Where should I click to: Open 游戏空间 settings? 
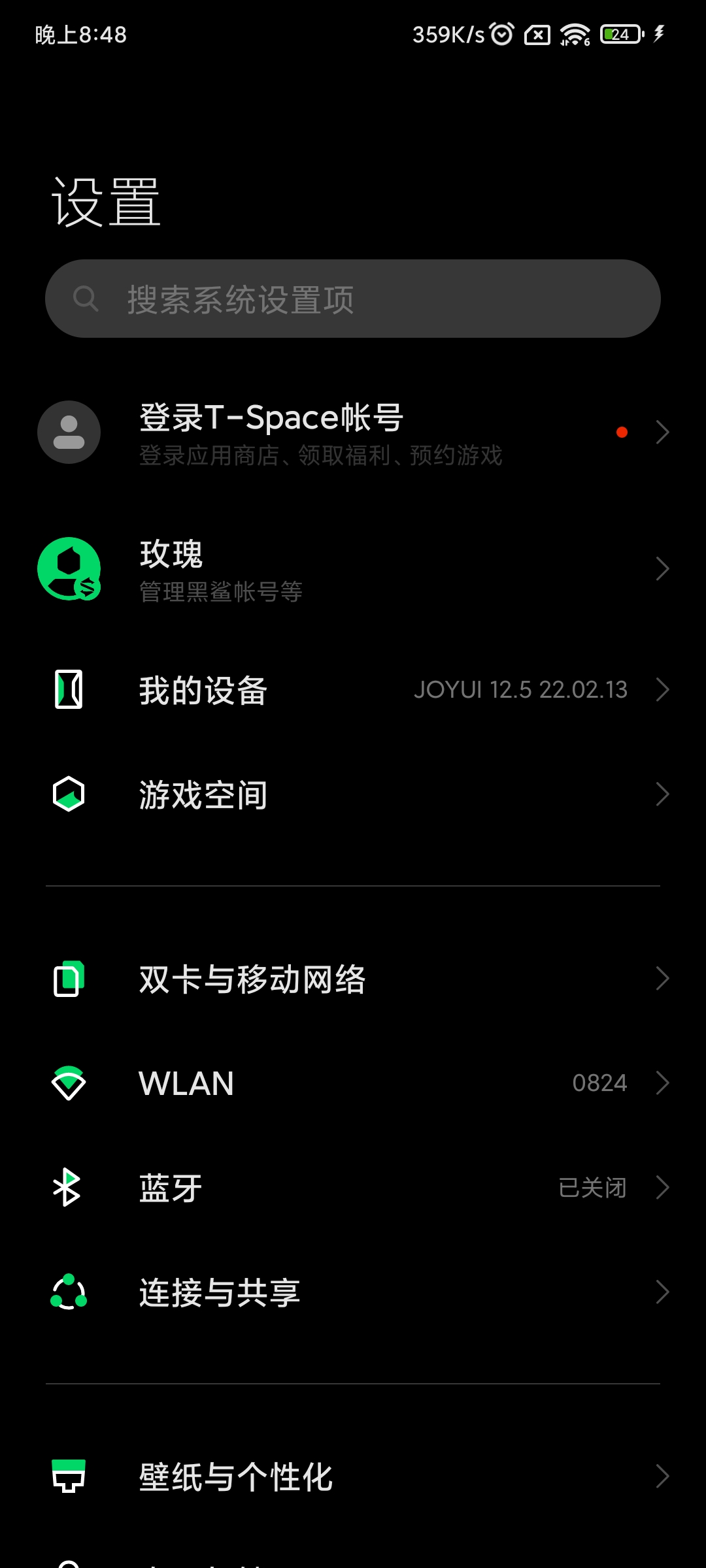click(353, 794)
